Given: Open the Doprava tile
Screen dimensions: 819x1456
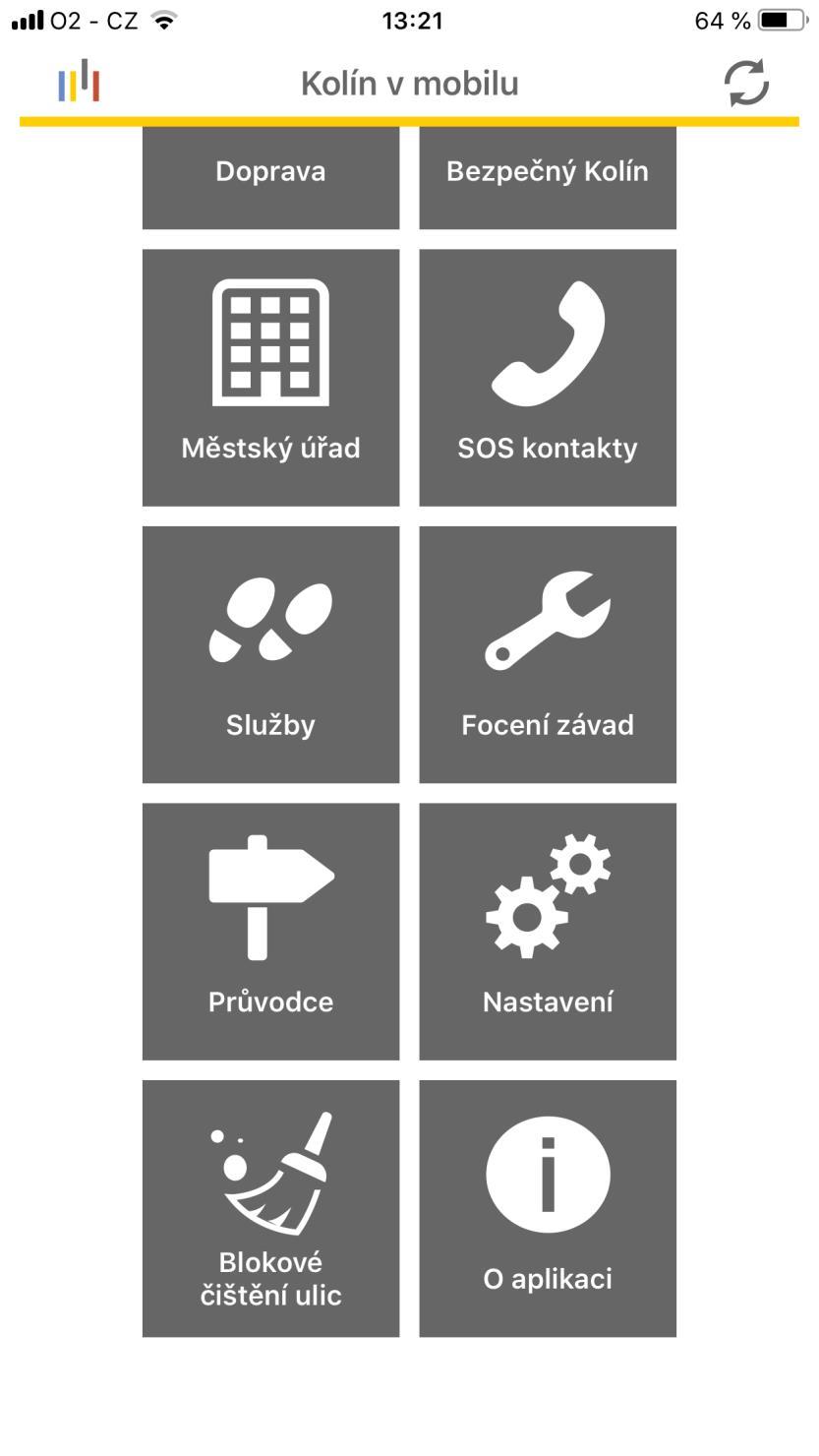Looking at the screenshot, I should 270,177.
